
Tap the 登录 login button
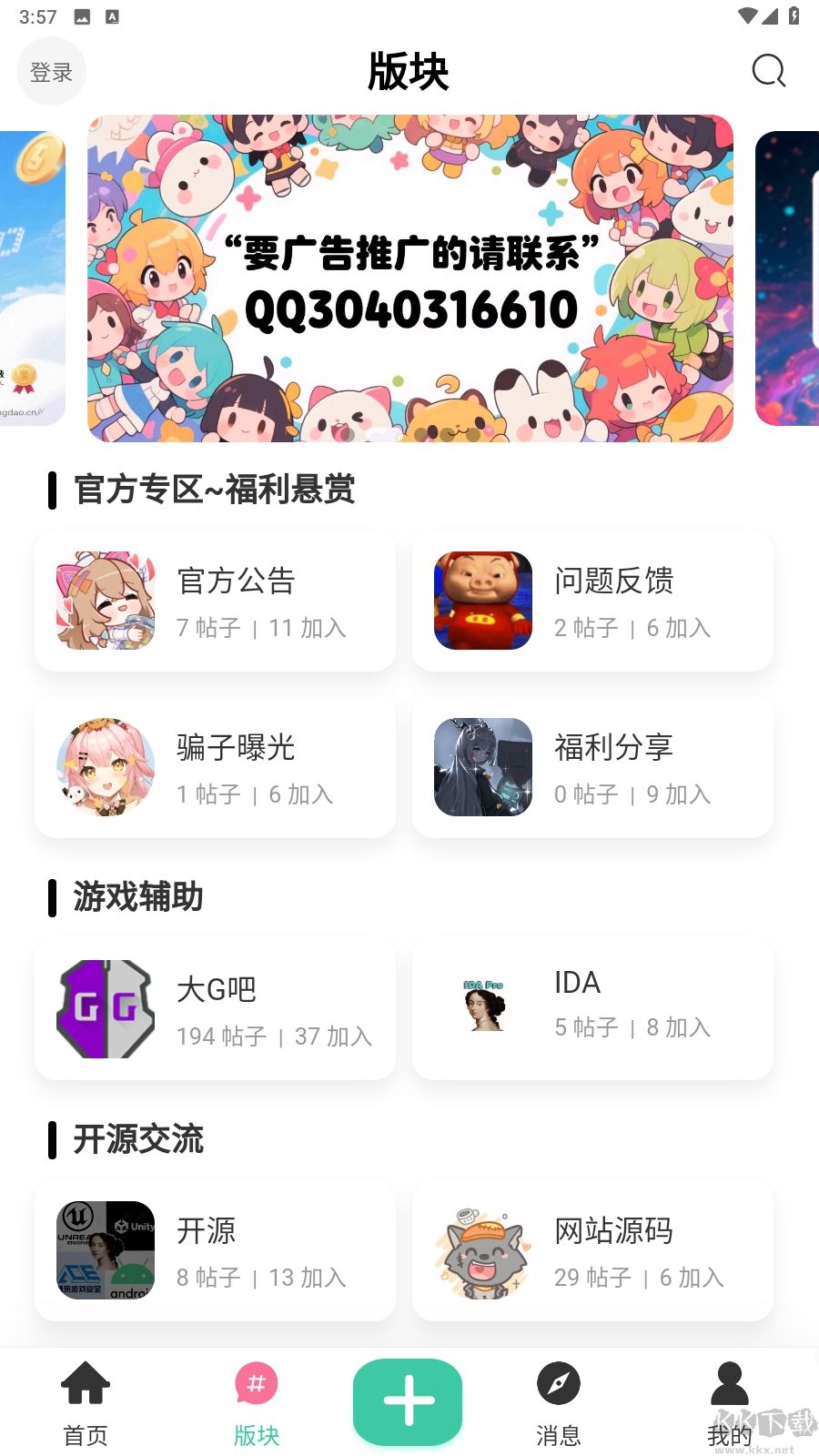[51, 71]
